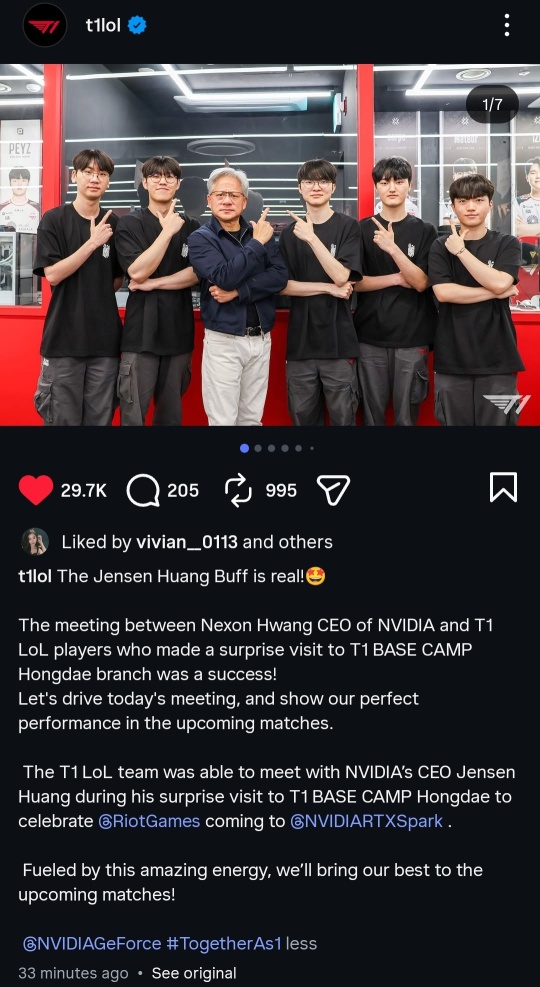Open the post photo full view

click(270, 245)
